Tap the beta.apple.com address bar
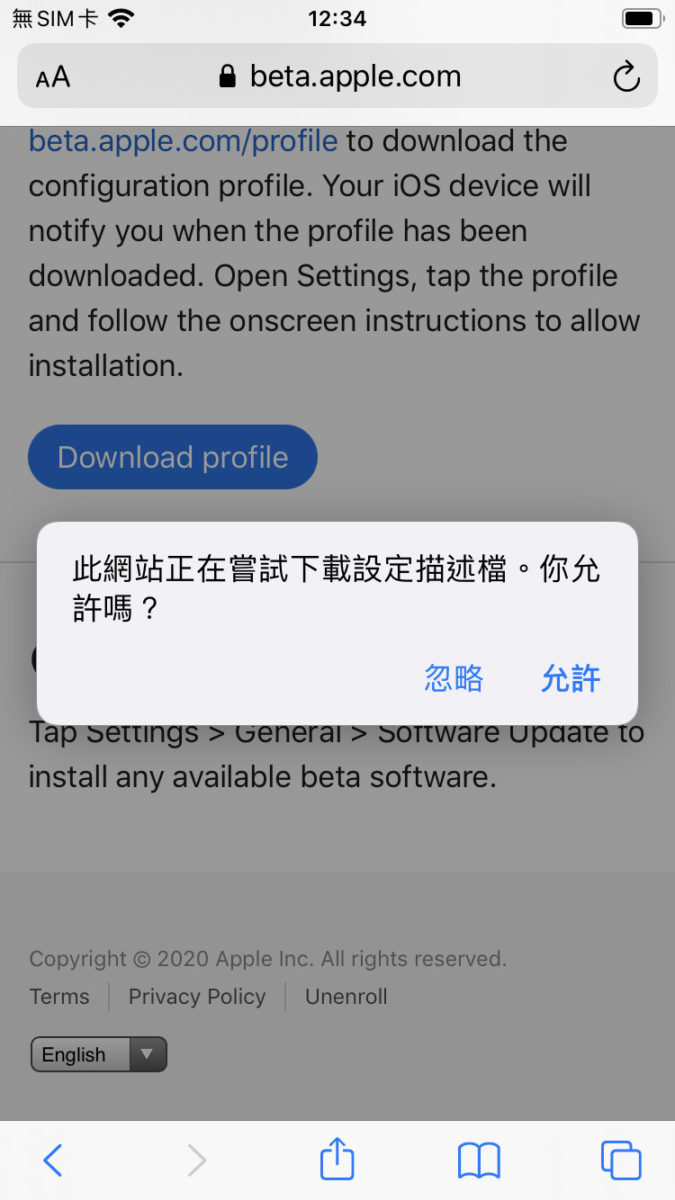The width and height of the screenshot is (675, 1200). click(338, 76)
